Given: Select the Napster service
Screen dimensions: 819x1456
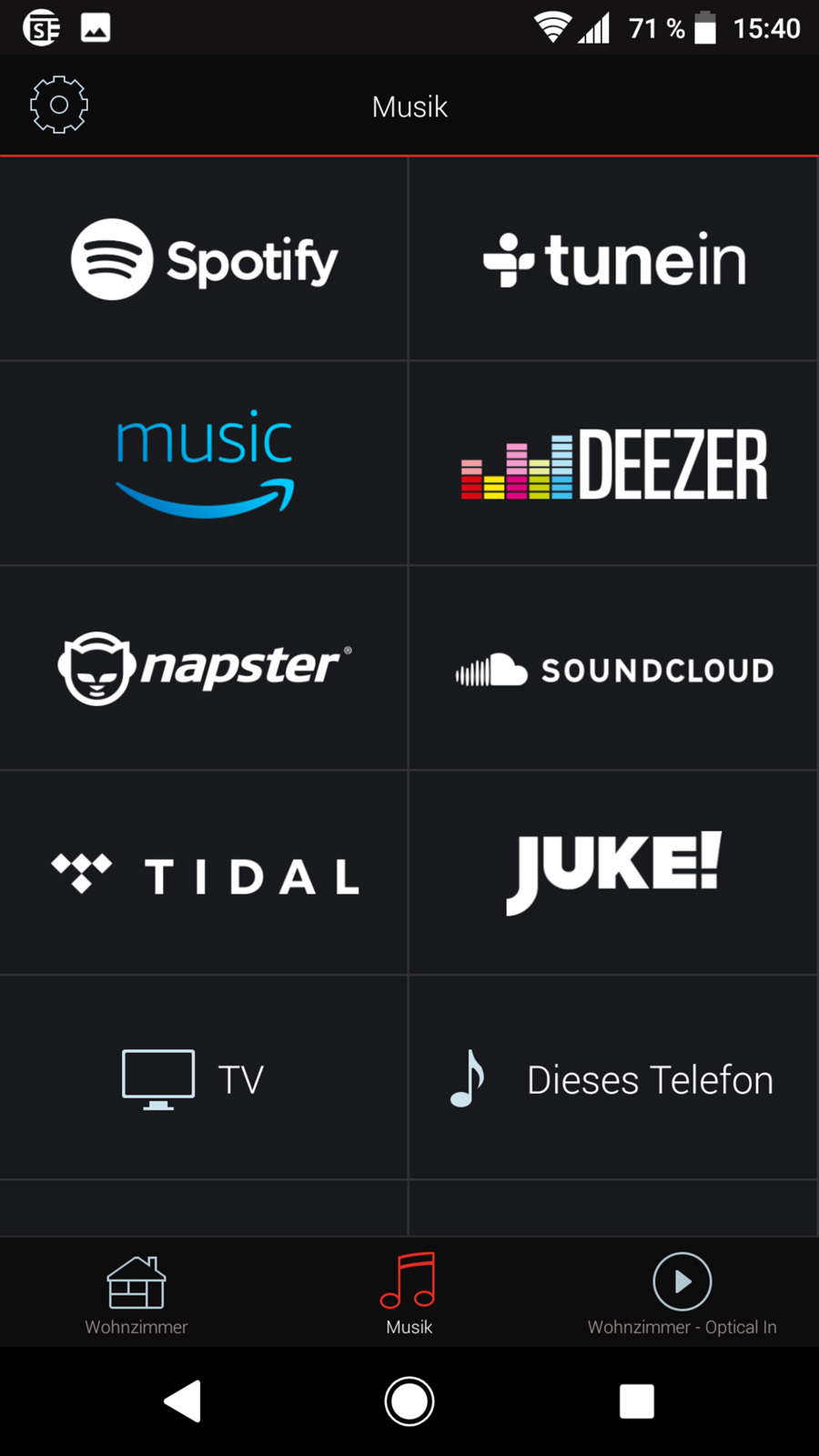Looking at the screenshot, I should point(204,669).
